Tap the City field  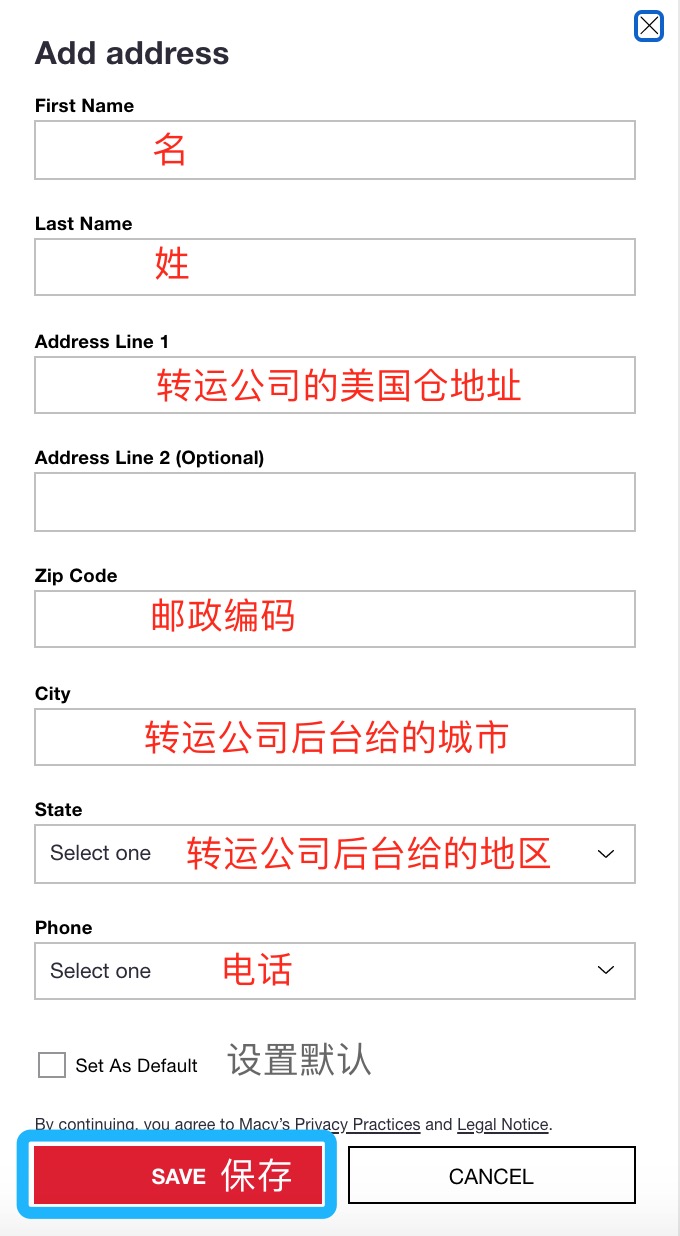point(335,737)
